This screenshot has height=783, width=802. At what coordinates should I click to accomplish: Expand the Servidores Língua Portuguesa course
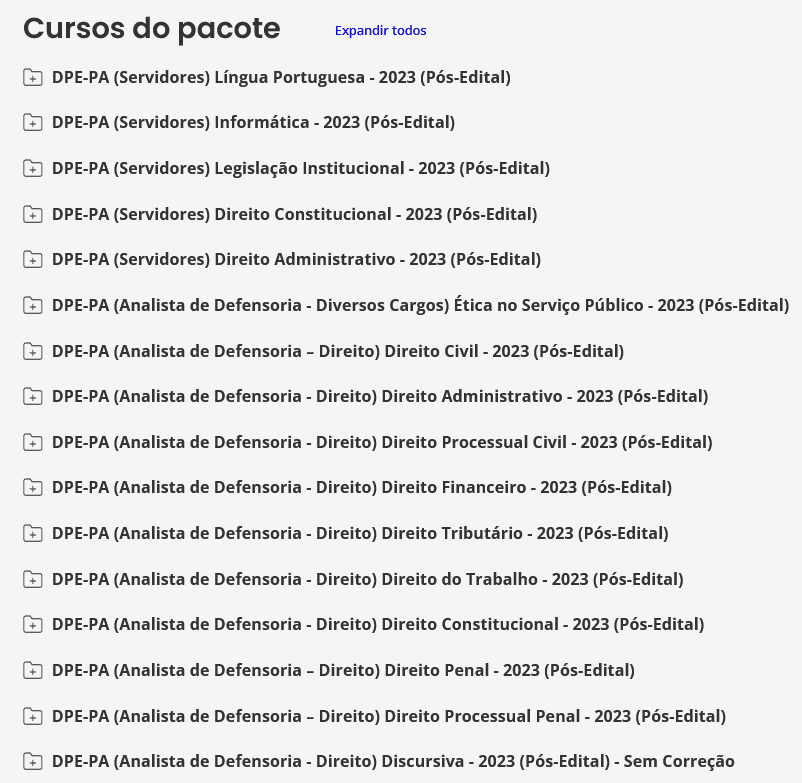[x=280, y=77]
